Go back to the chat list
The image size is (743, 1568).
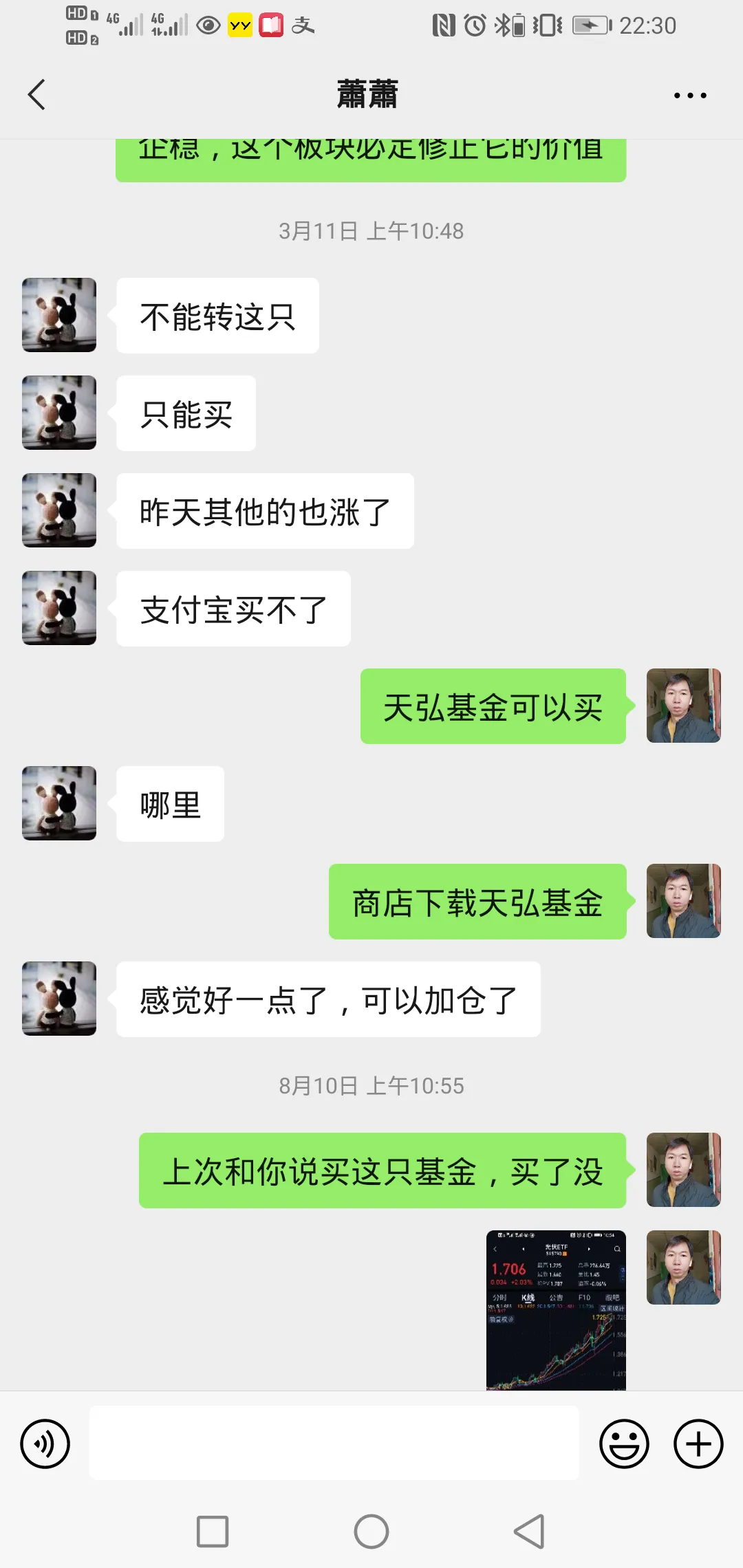point(37,94)
